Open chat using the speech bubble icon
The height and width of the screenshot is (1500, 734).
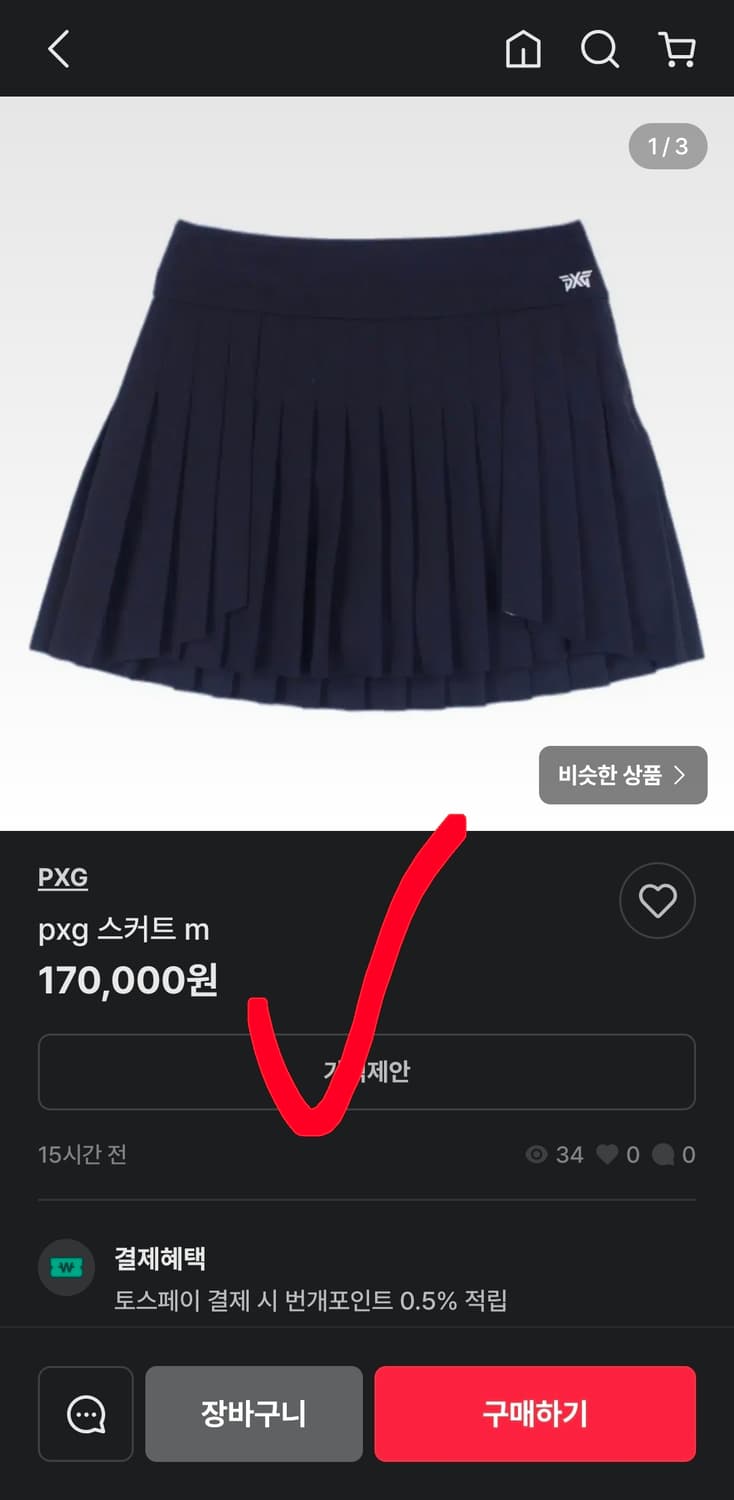point(86,1413)
